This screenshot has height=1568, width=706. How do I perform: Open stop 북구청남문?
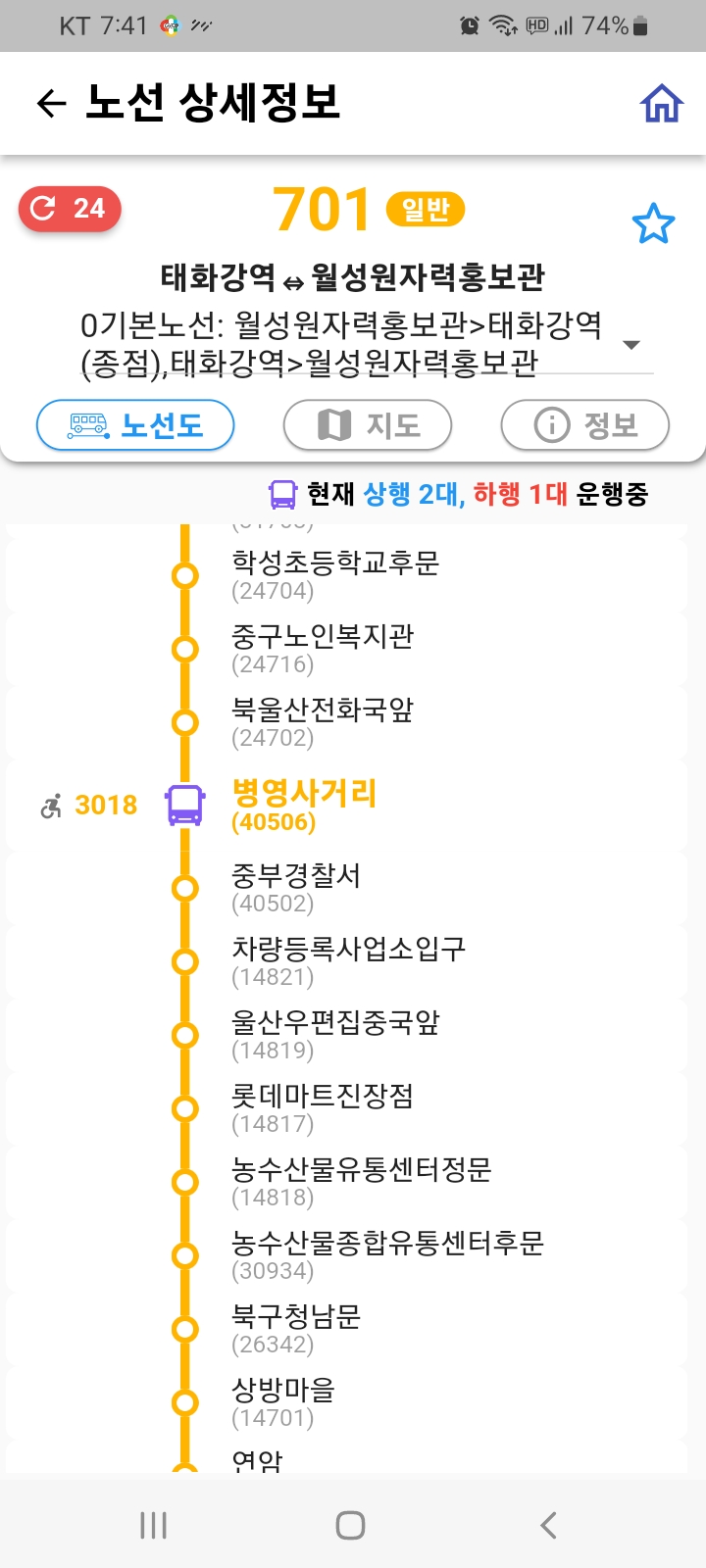[296, 1328]
